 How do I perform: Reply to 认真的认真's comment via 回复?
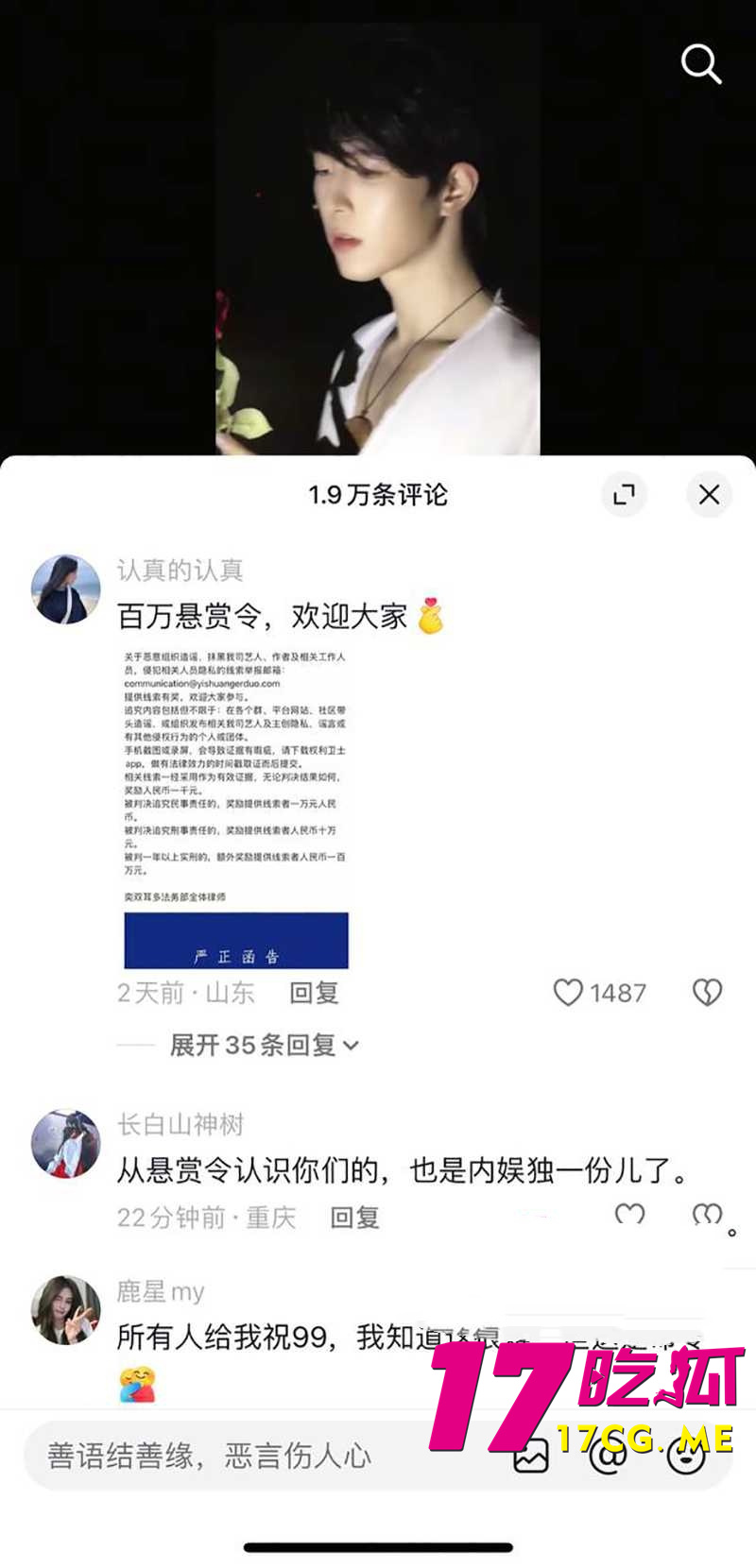(x=313, y=993)
